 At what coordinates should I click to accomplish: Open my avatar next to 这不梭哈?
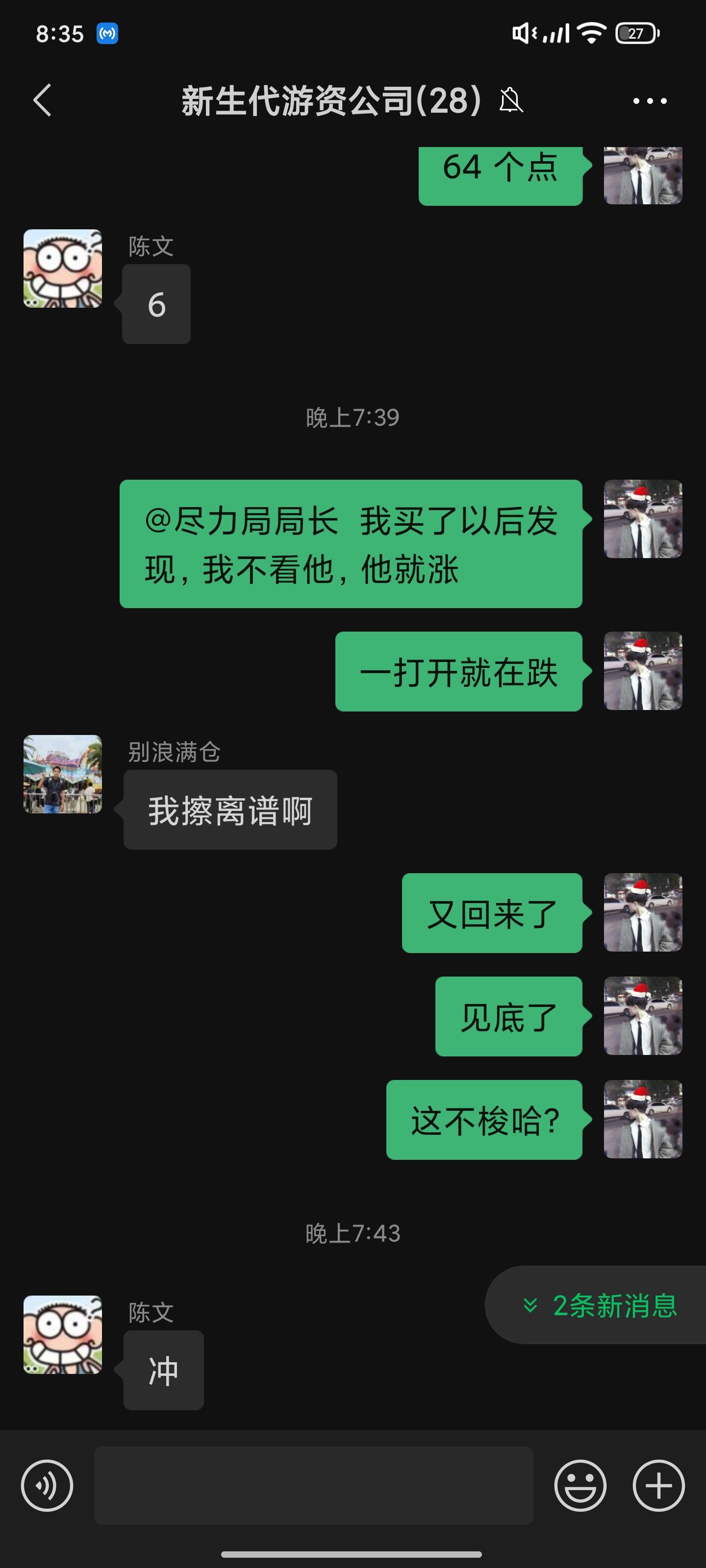[x=643, y=1119]
